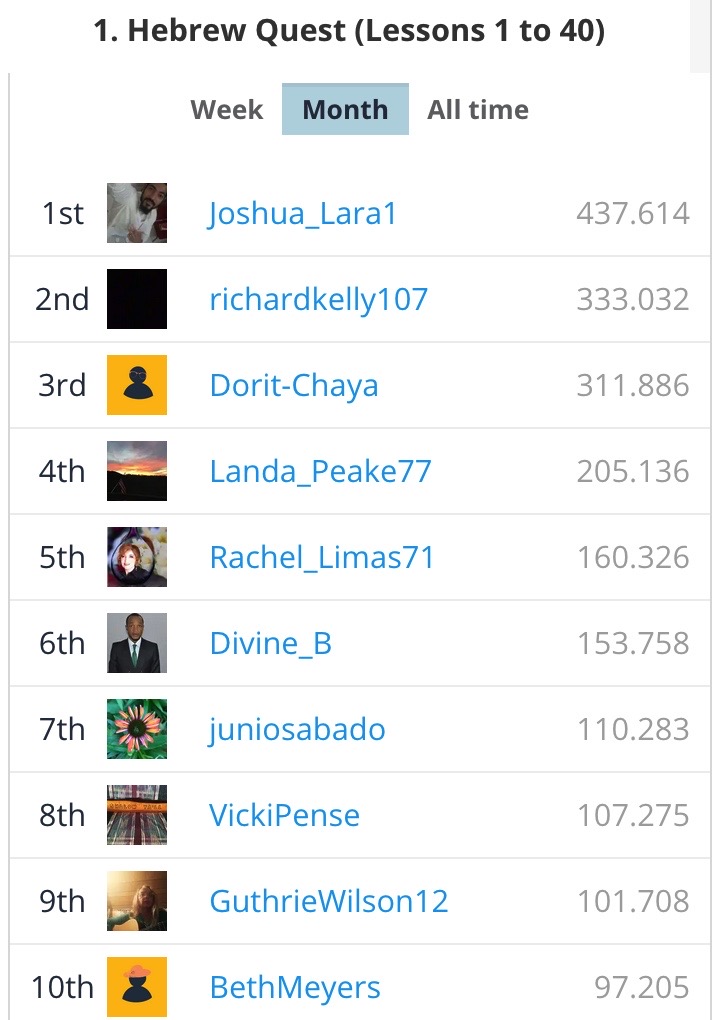Open GuthrieWilson12's profile
720x1020 pixels.
329,901
